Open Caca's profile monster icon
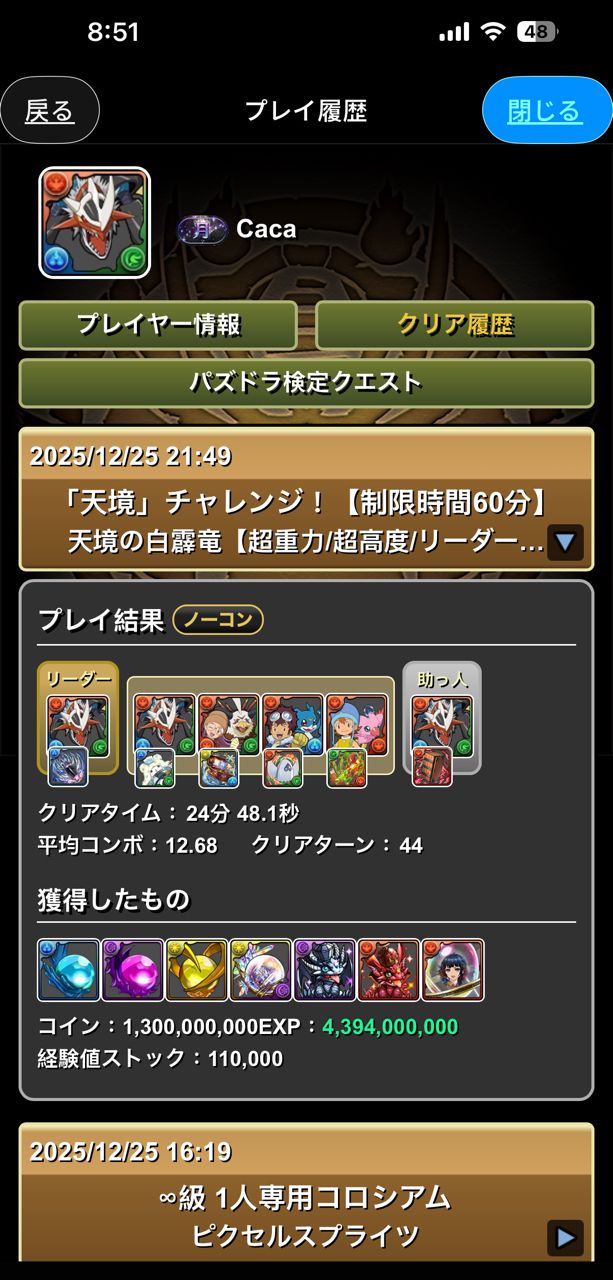613x1280 pixels. 95,222
